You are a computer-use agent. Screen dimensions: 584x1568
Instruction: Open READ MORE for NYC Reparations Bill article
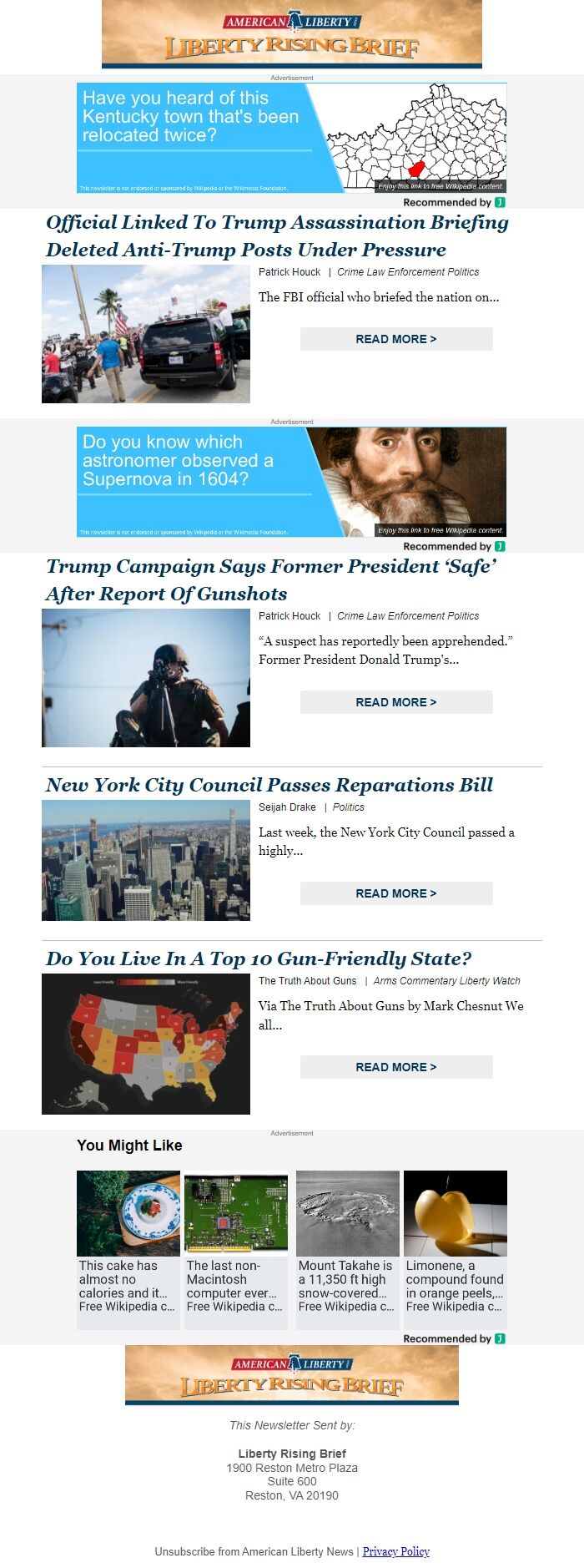click(396, 893)
